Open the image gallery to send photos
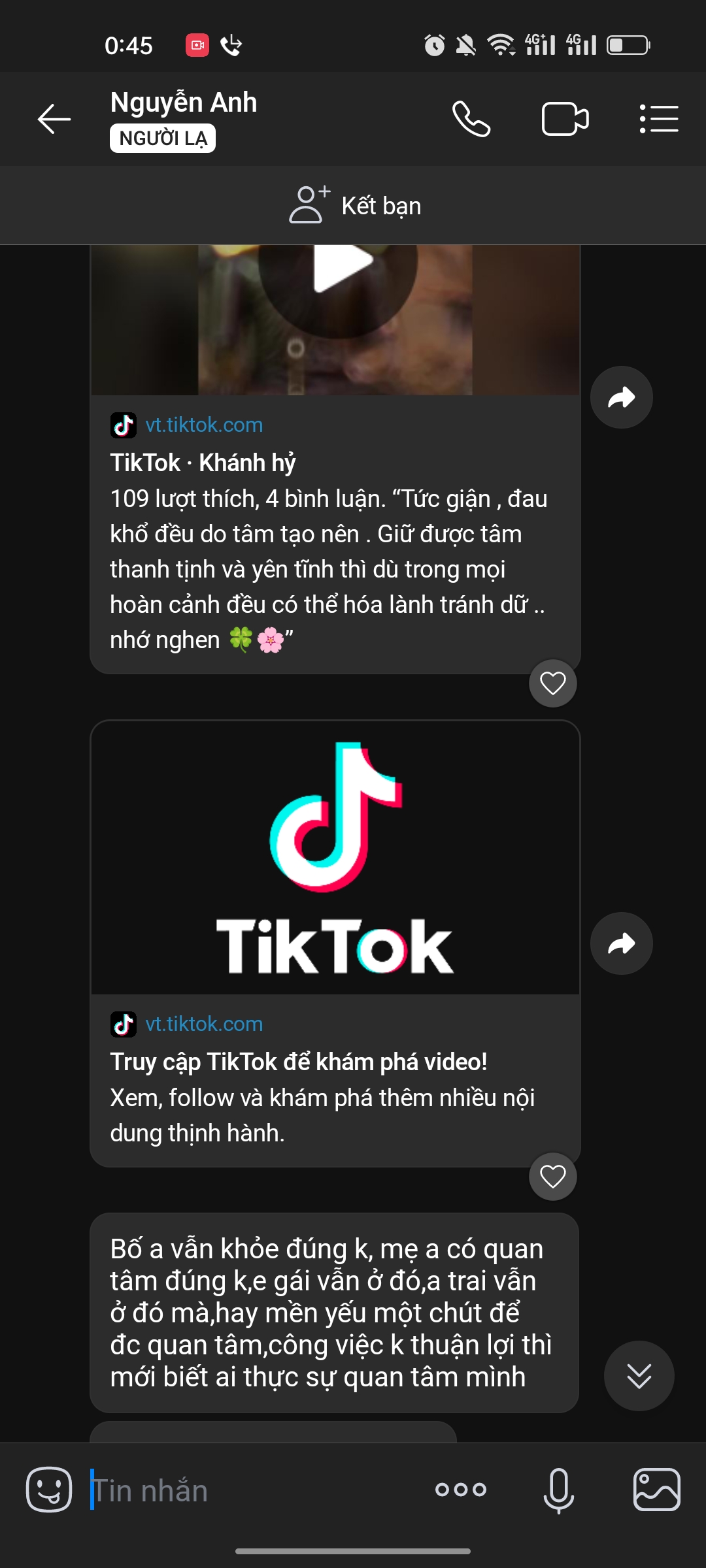 point(656,1490)
